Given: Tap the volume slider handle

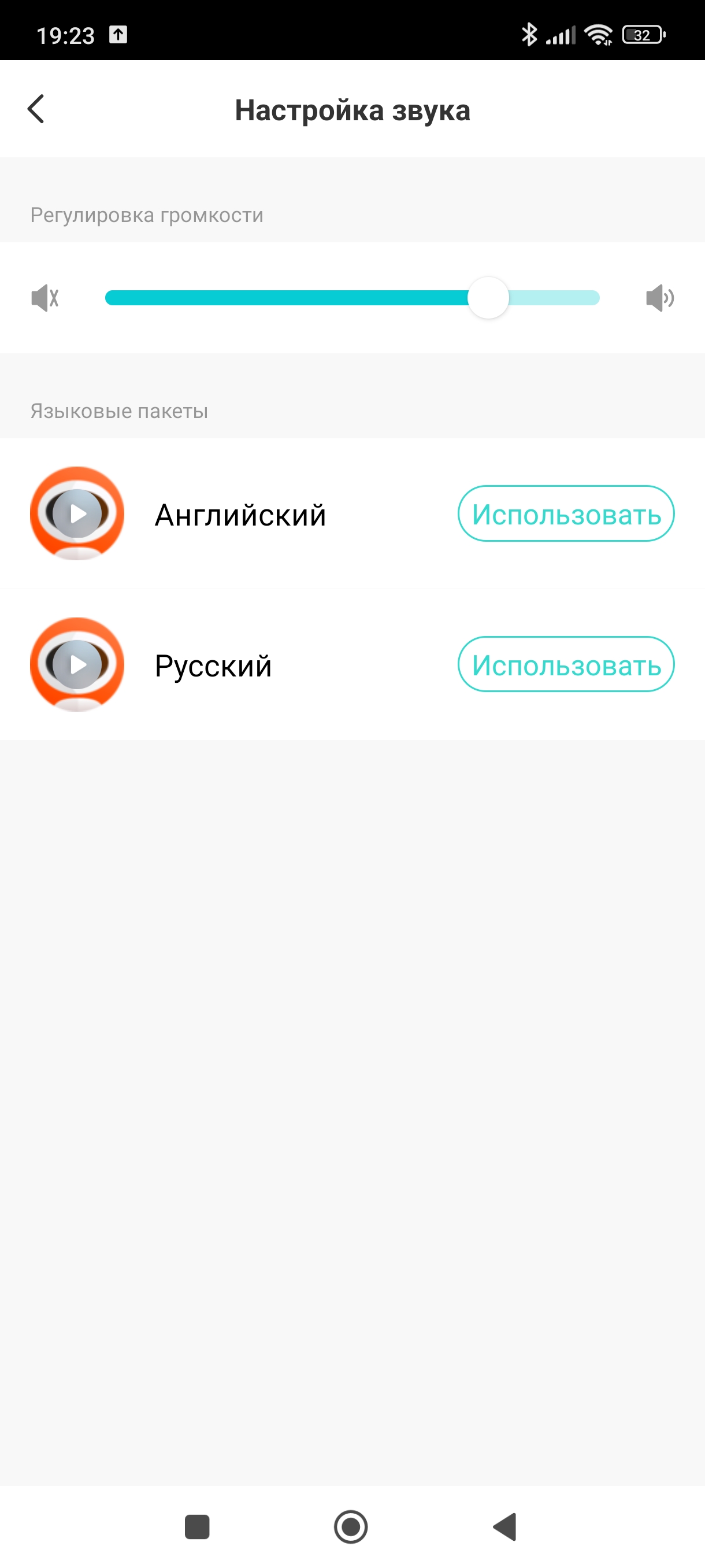Looking at the screenshot, I should pyautogui.click(x=488, y=298).
